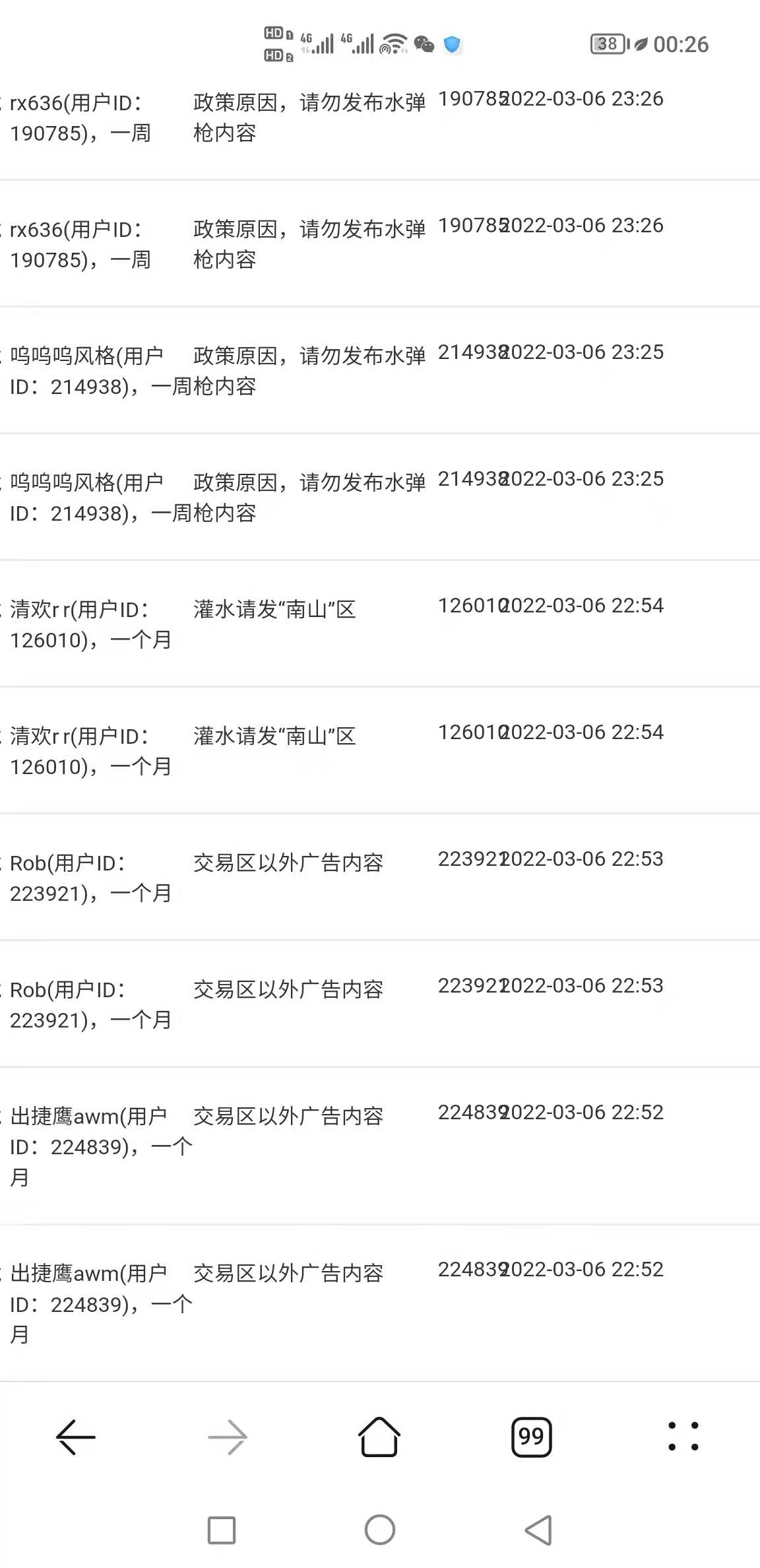Tap the browser forward arrow
This screenshot has height=1568, width=760.
228,1437
